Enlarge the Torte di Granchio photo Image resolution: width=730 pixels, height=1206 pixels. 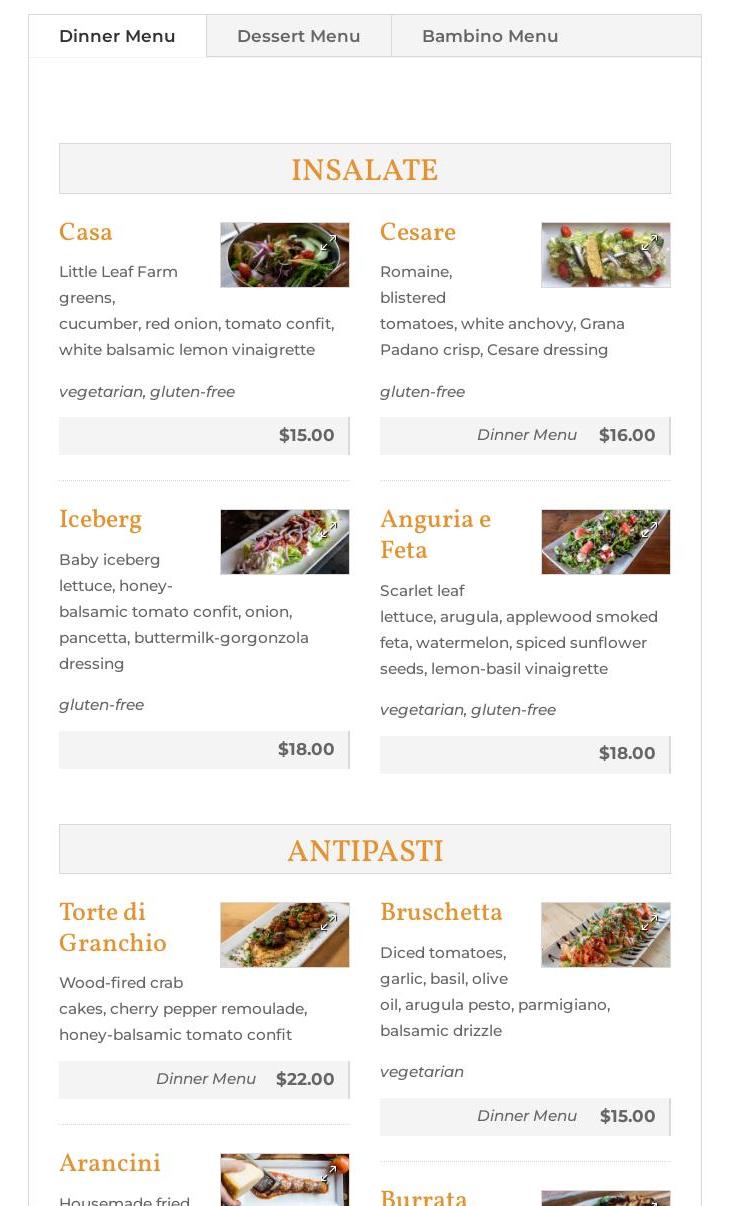pos(285,935)
